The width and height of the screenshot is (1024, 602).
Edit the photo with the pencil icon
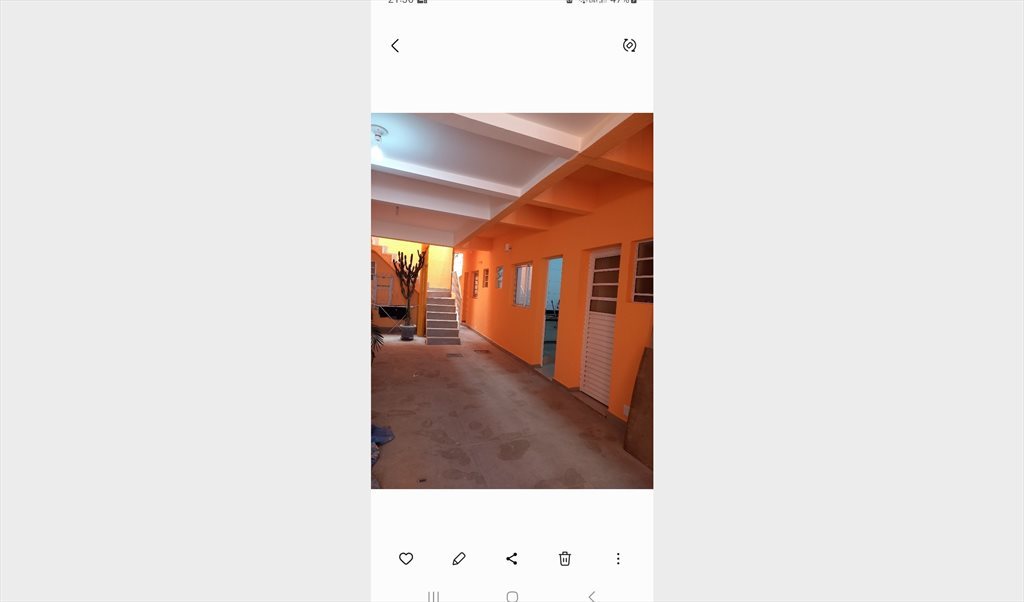tap(459, 559)
